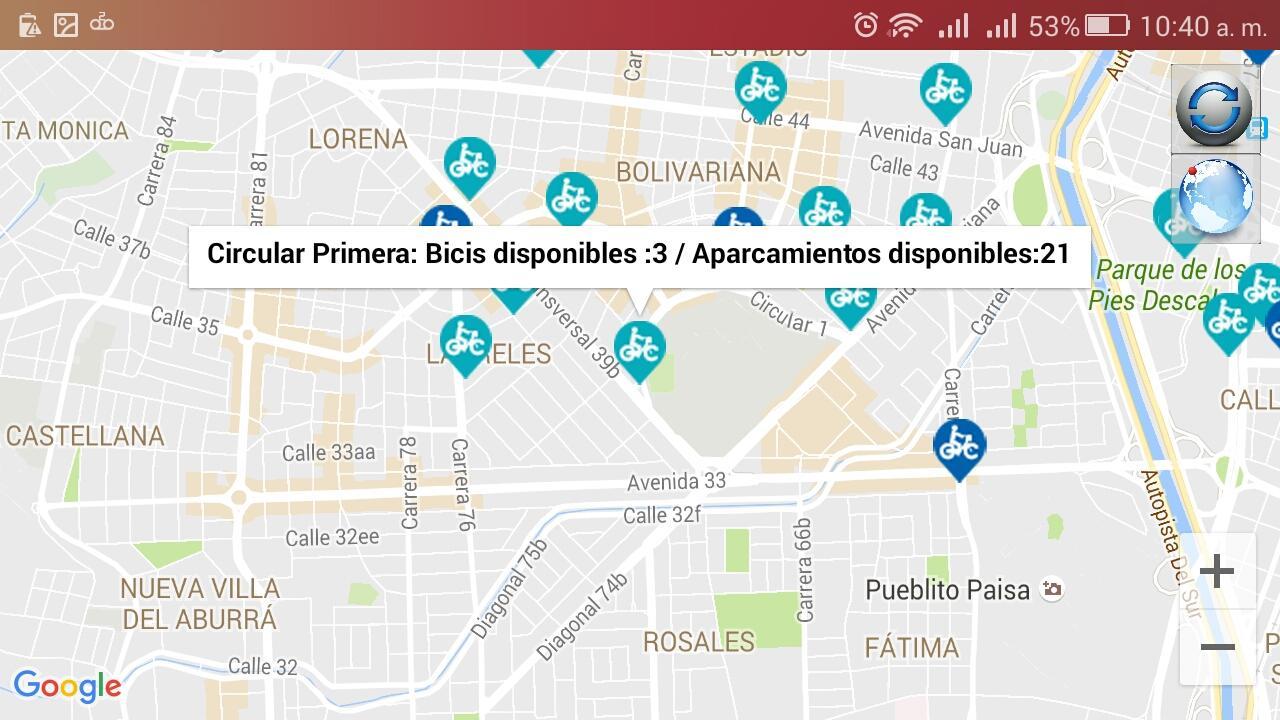This screenshot has height=720, width=1280.
Task: Tap the Circular Primera bike station marker
Action: tap(639, 347)
